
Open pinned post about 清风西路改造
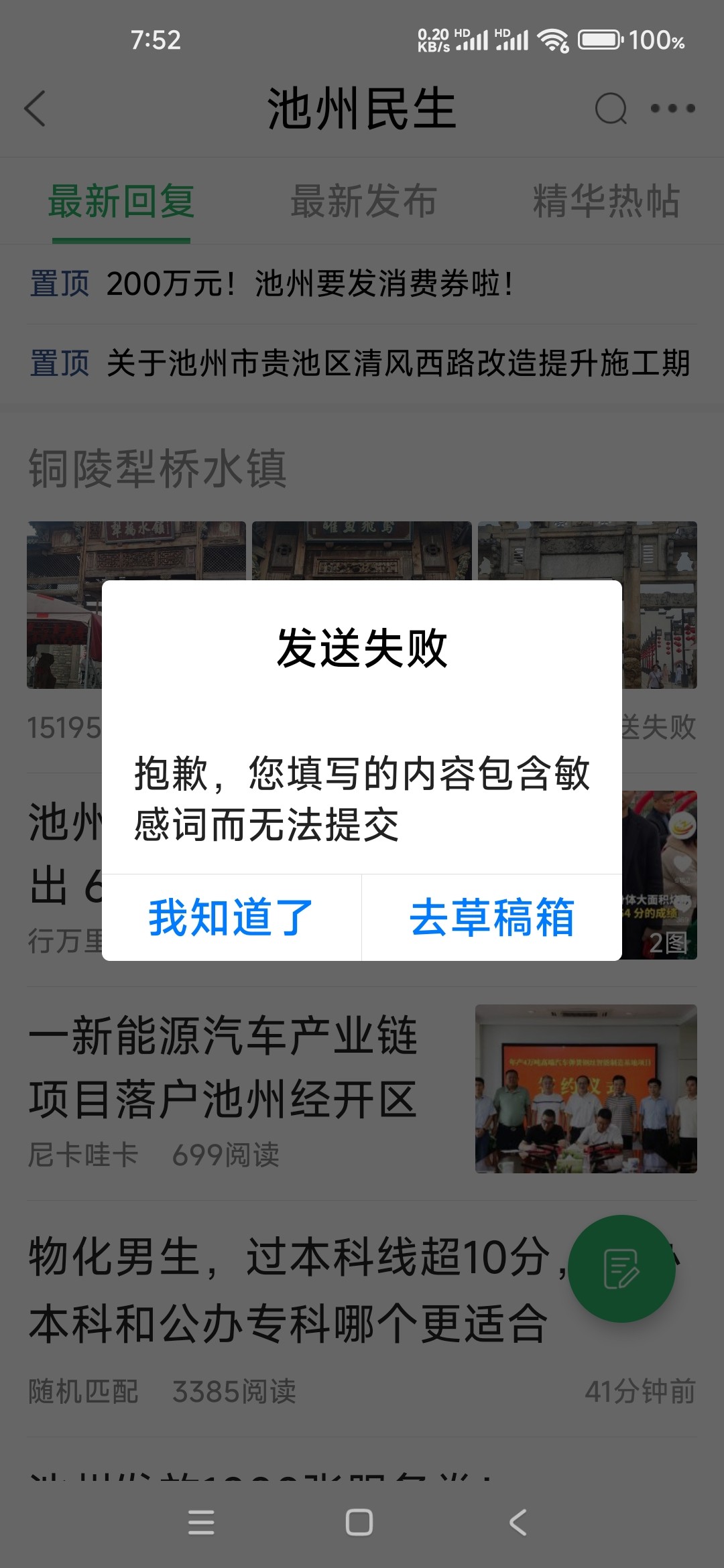[x=398, y=363]
